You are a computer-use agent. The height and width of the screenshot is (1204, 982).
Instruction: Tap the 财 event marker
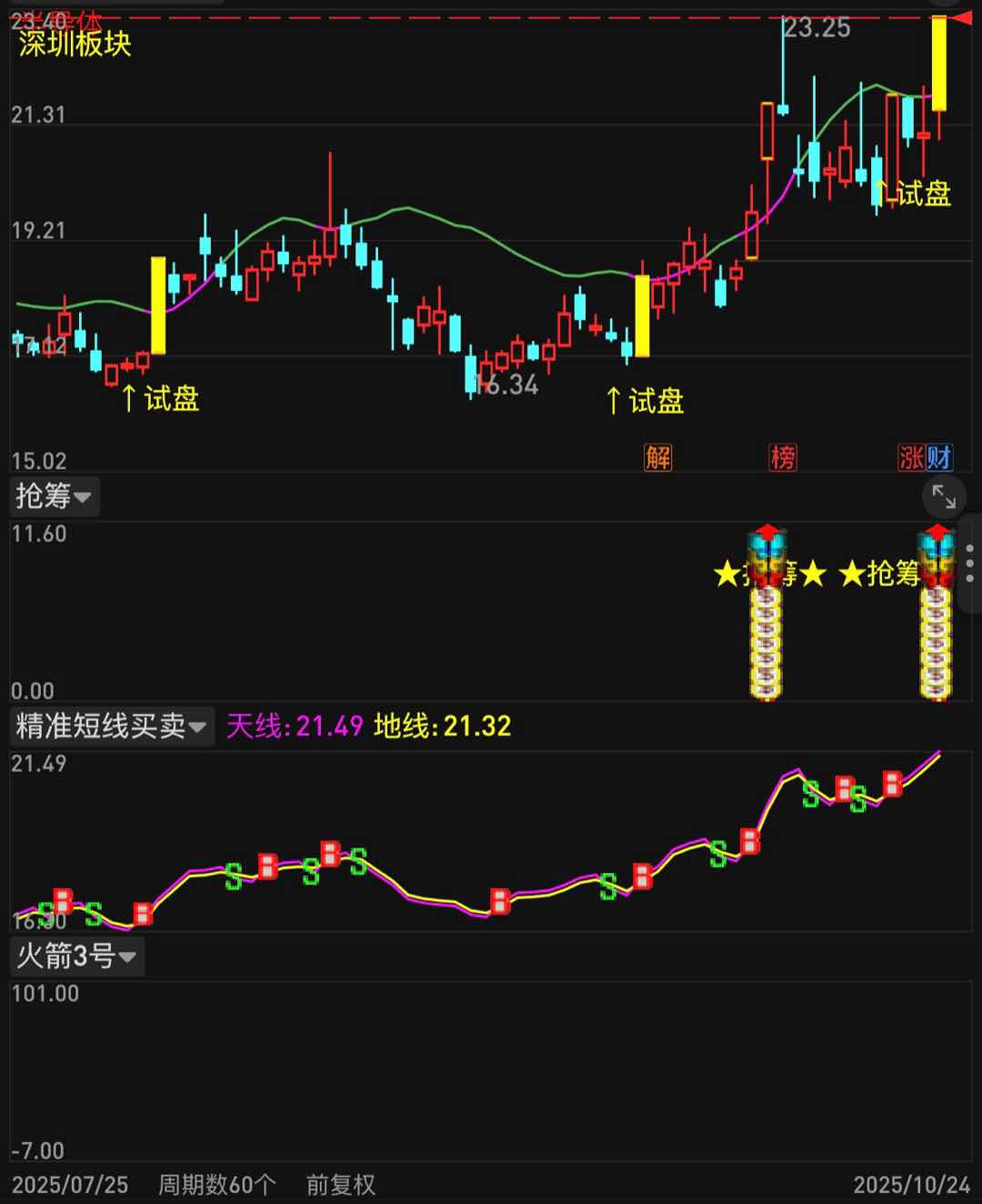tap(939, 457)
